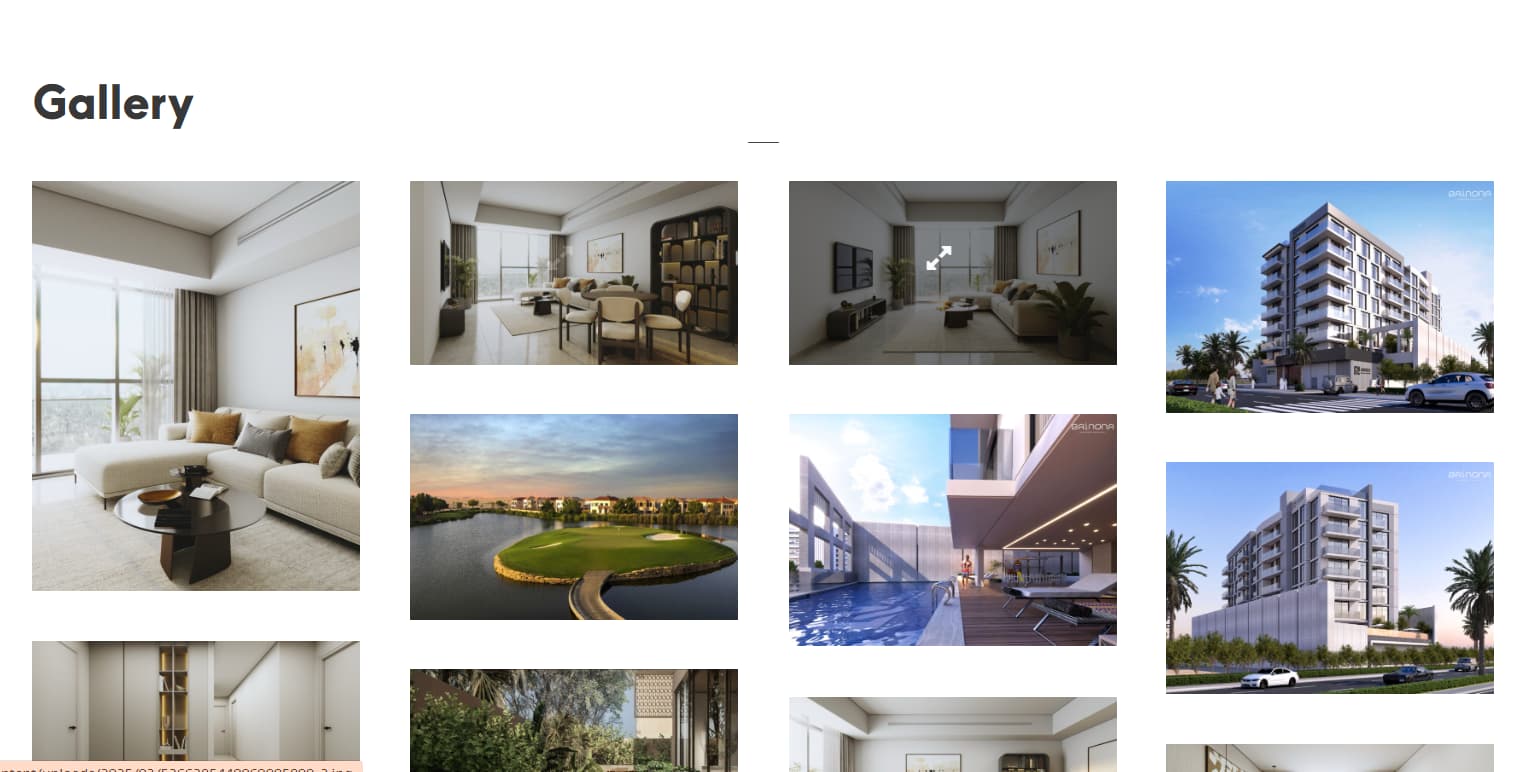Open the tall living room sofa photo
The width and height of the screenshot is (1521, 772).
(x=195, y=385)
